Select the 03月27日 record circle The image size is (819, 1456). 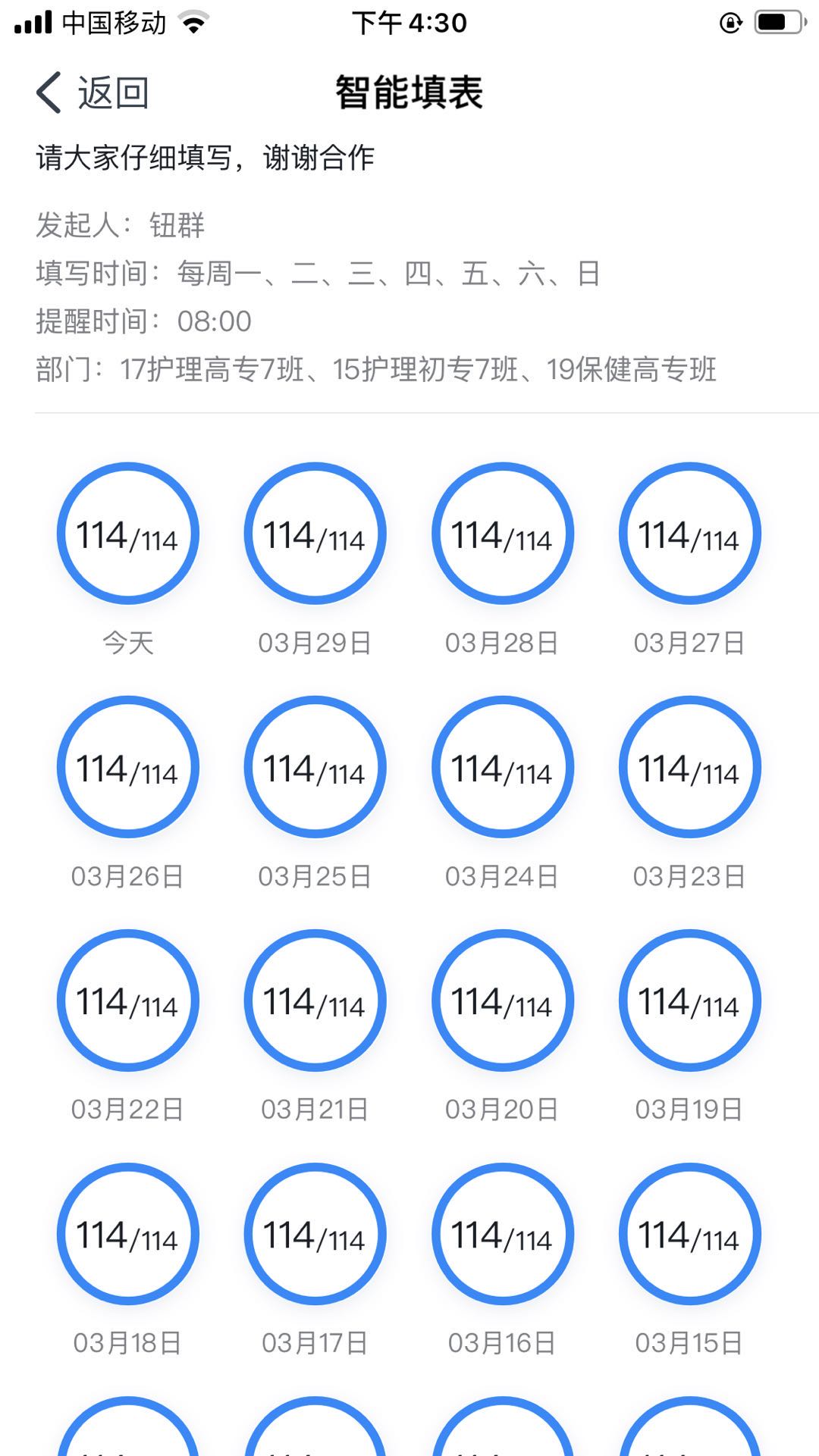(689, 534)
